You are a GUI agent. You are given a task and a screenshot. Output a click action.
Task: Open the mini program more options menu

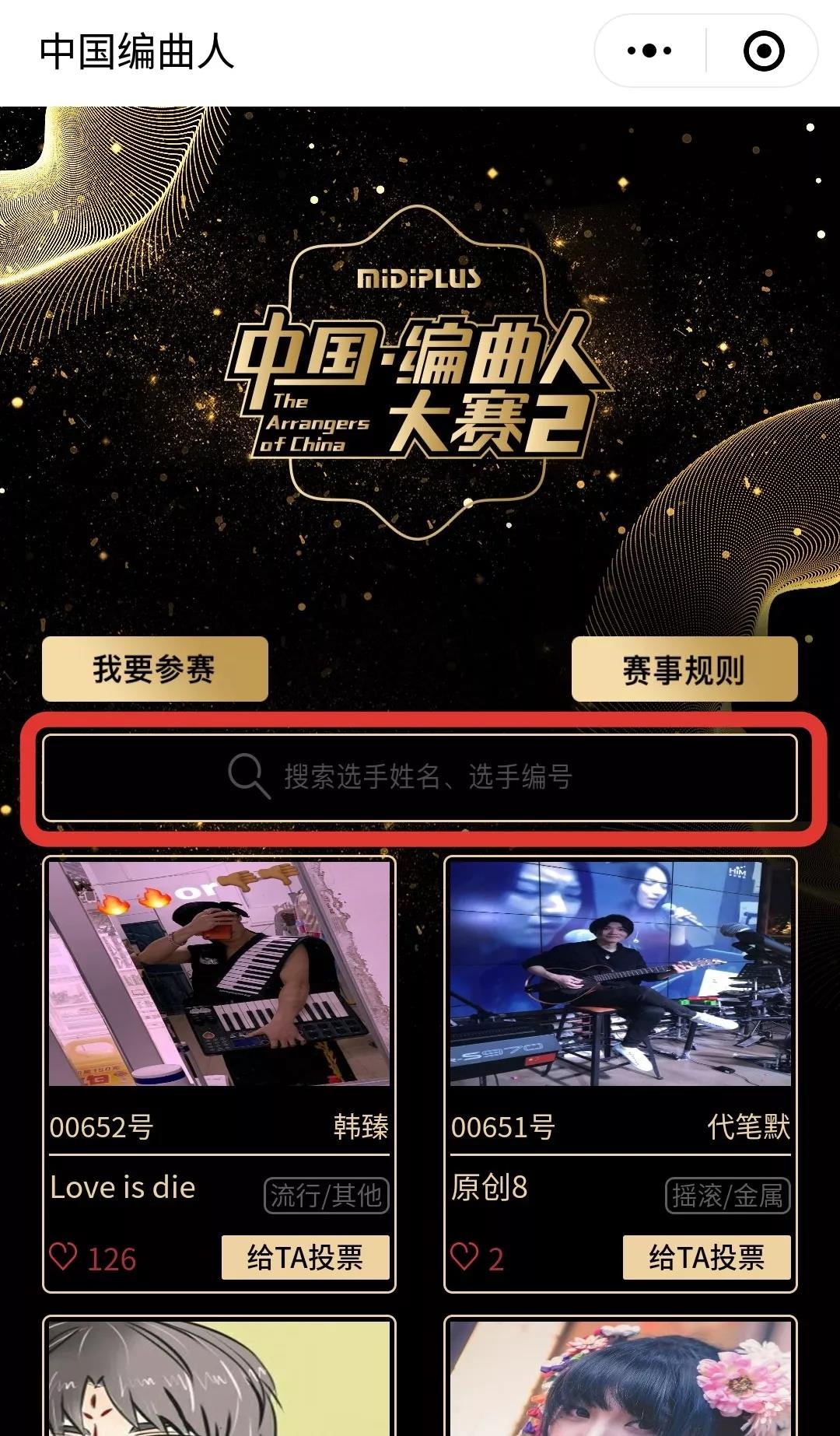(x=649, y=51)
